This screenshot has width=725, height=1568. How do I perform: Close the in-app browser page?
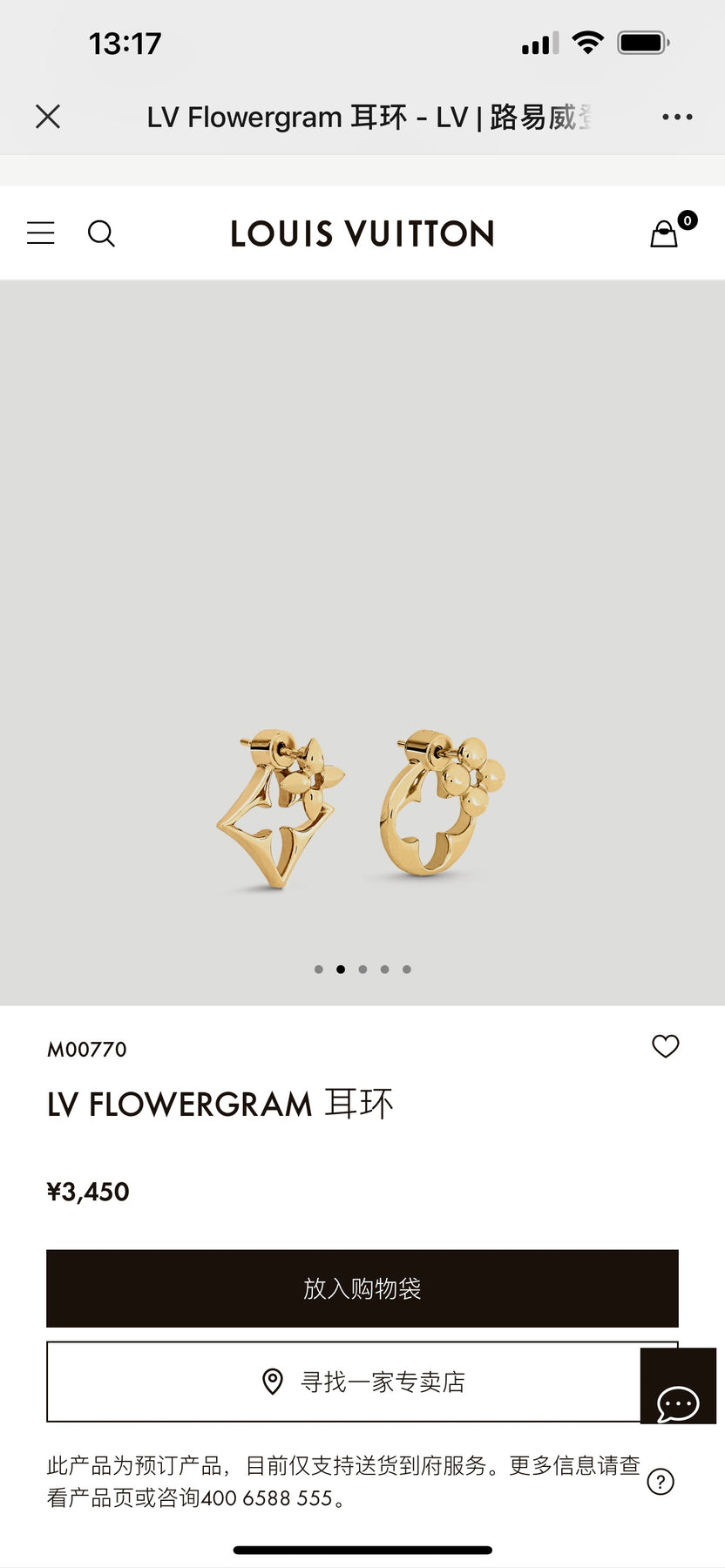click(48, 116)
